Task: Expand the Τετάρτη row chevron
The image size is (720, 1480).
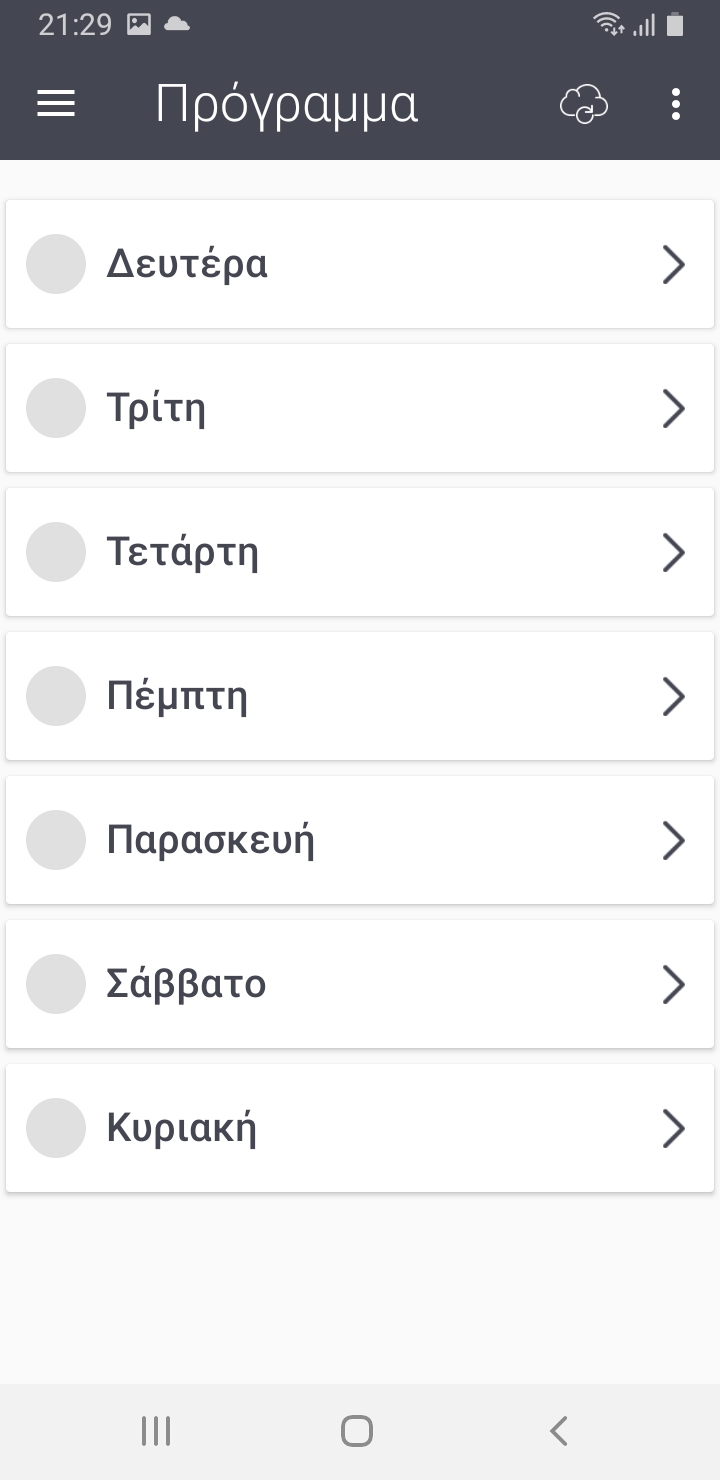Action: 673,552
